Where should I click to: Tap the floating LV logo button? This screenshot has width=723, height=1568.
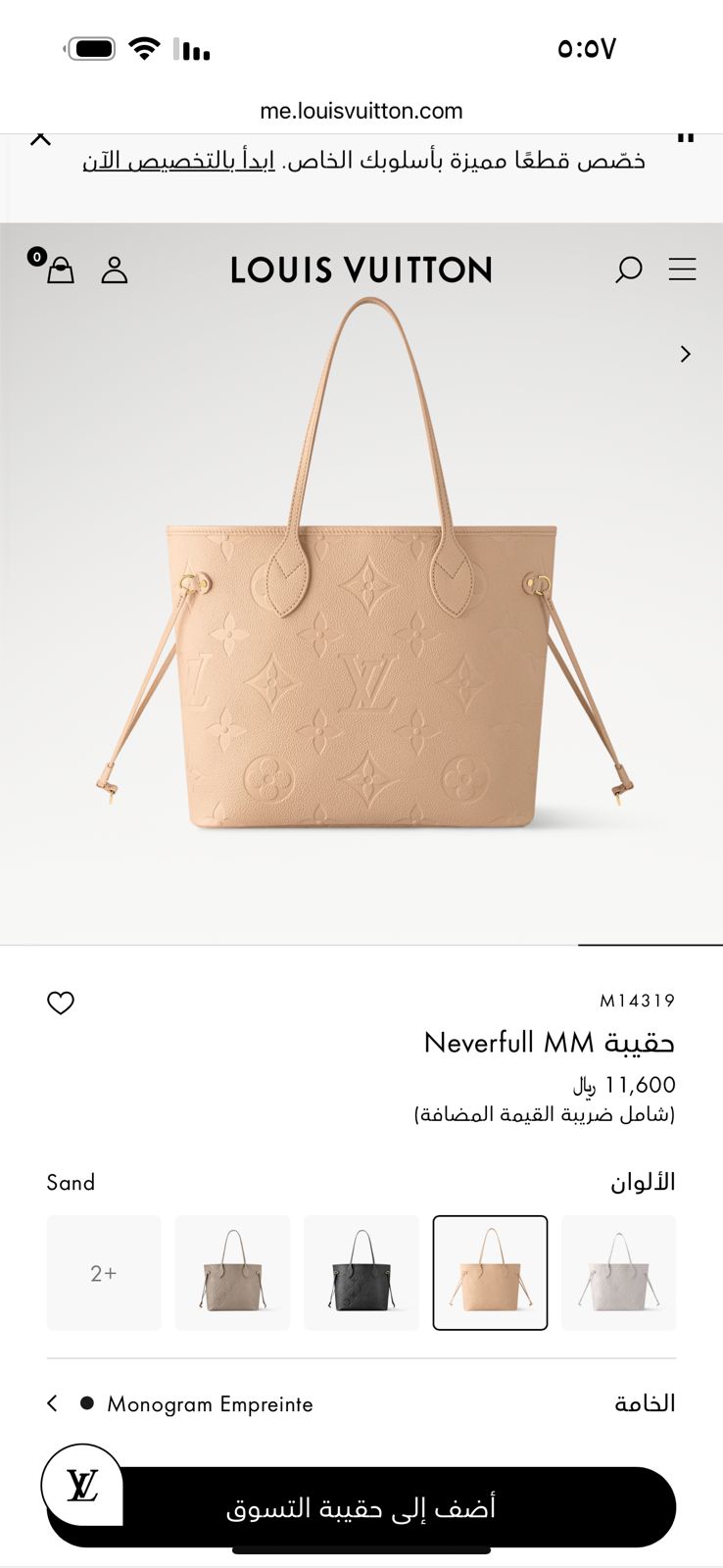pyautogui.click(x=82, y=1486)
